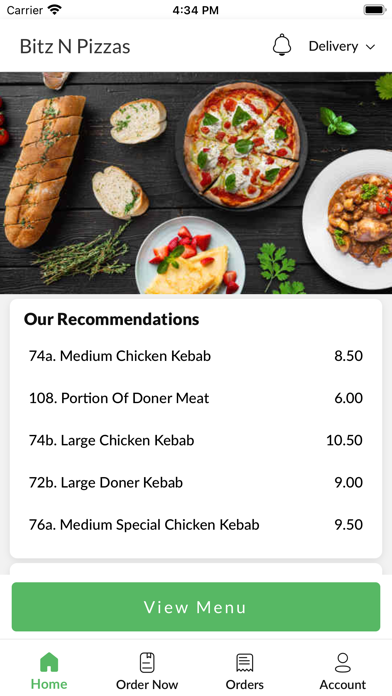Screen dimensions: 392x696
Task: Tap the View Menu button
Action: (x=196, y=607)
